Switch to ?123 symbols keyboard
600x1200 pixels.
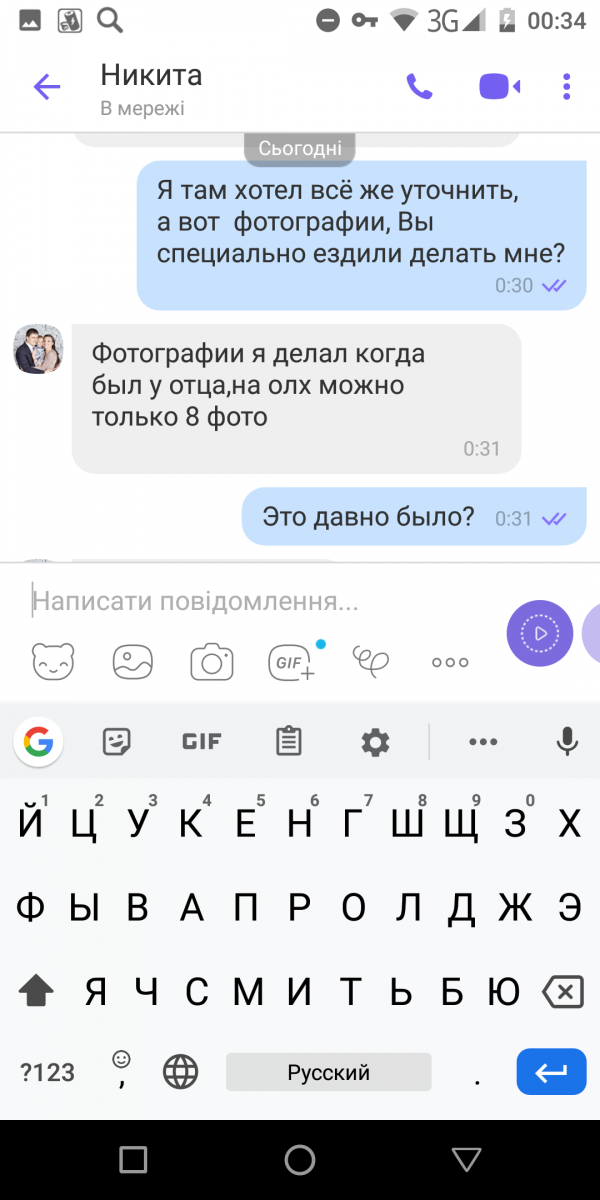(x=48, y=1073)
